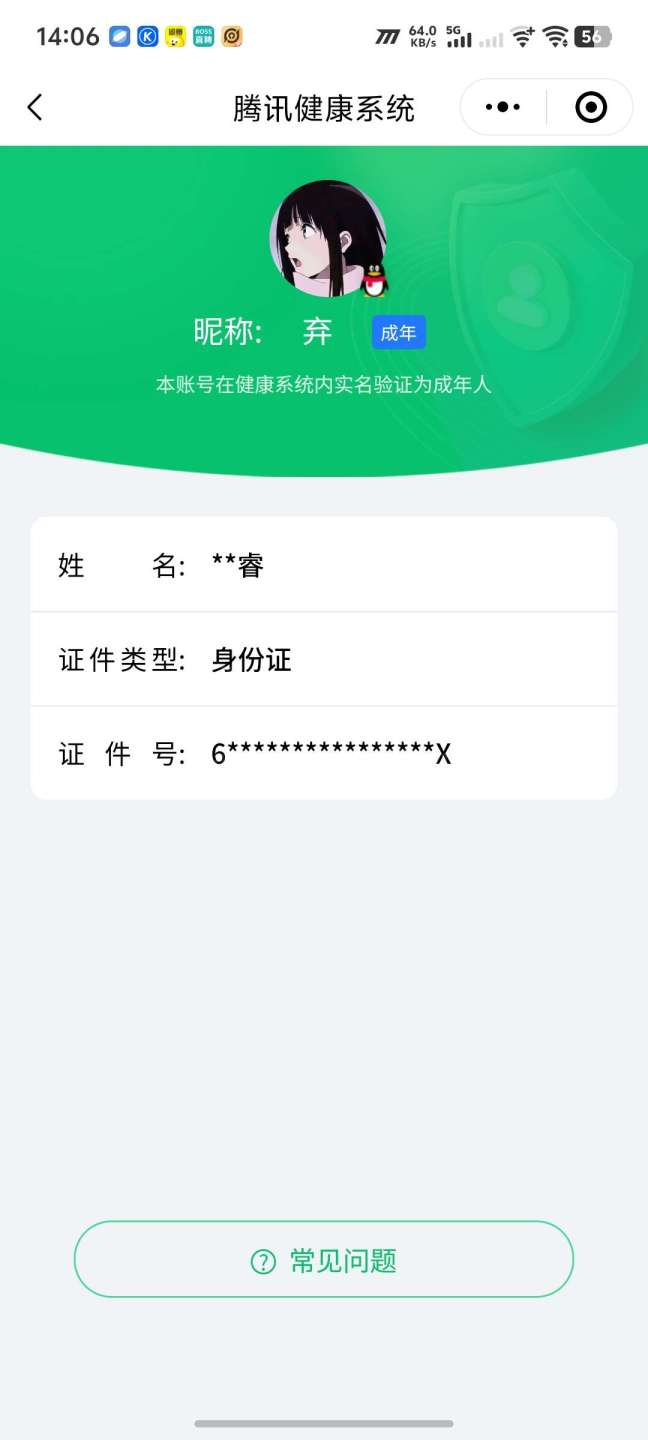This screenshot has width=648, height=1440.
Task: Go back using the top-left arrow
Action: click(x=35, y=107)
